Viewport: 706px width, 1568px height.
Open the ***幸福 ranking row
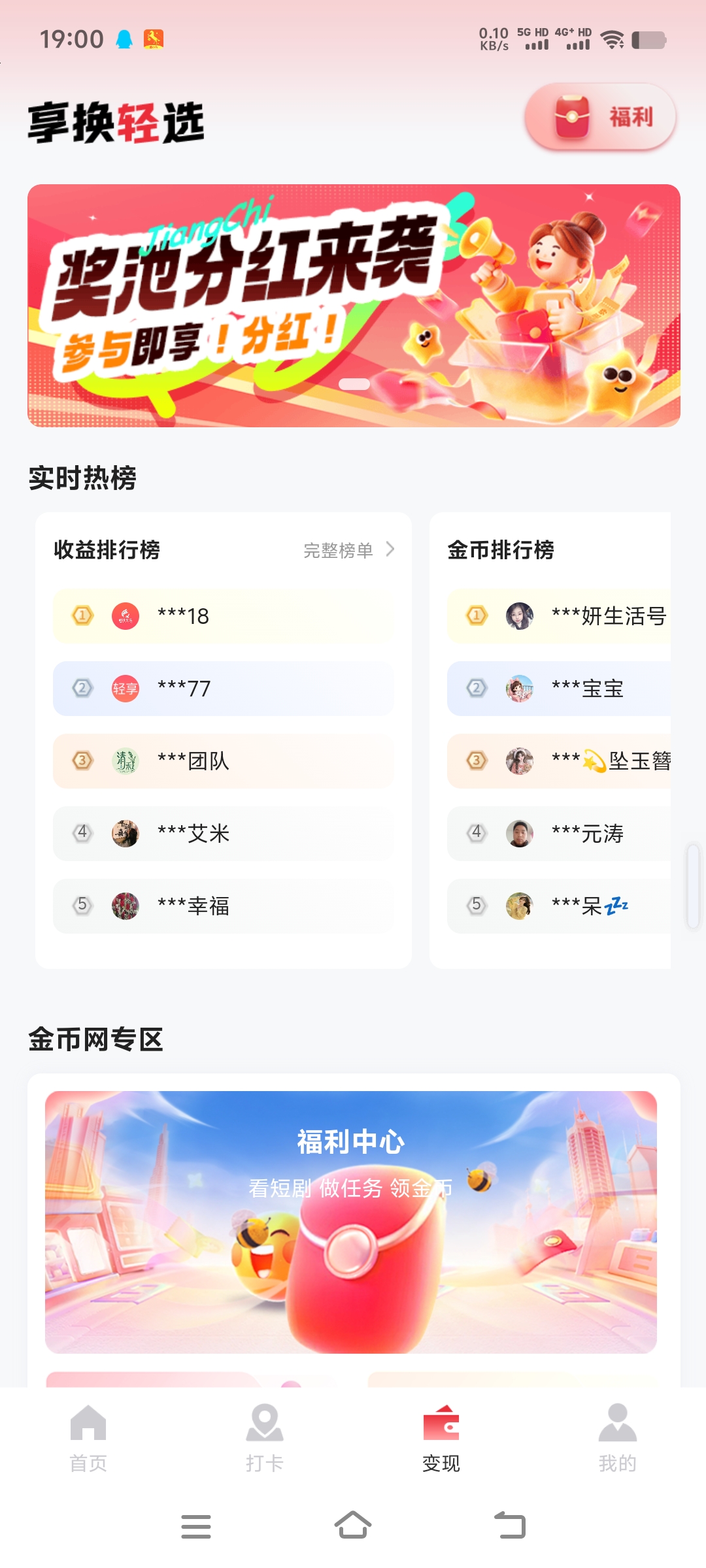[x=223, y=906]
